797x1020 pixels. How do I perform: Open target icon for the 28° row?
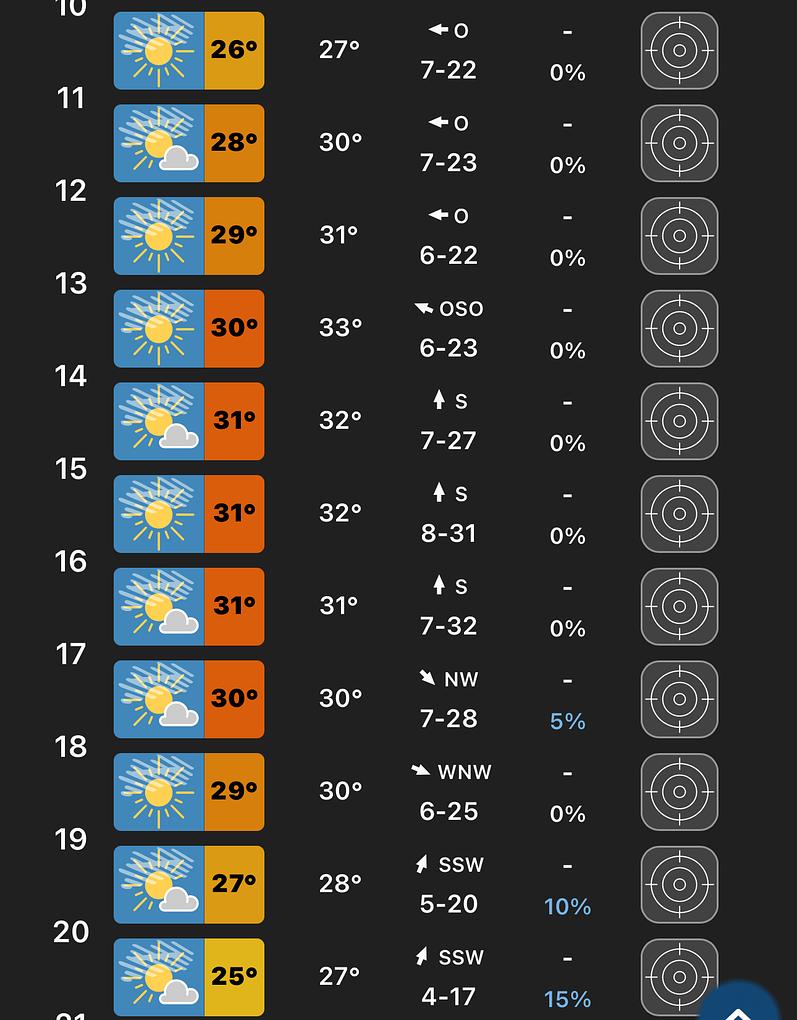click(x=679, y=143)
